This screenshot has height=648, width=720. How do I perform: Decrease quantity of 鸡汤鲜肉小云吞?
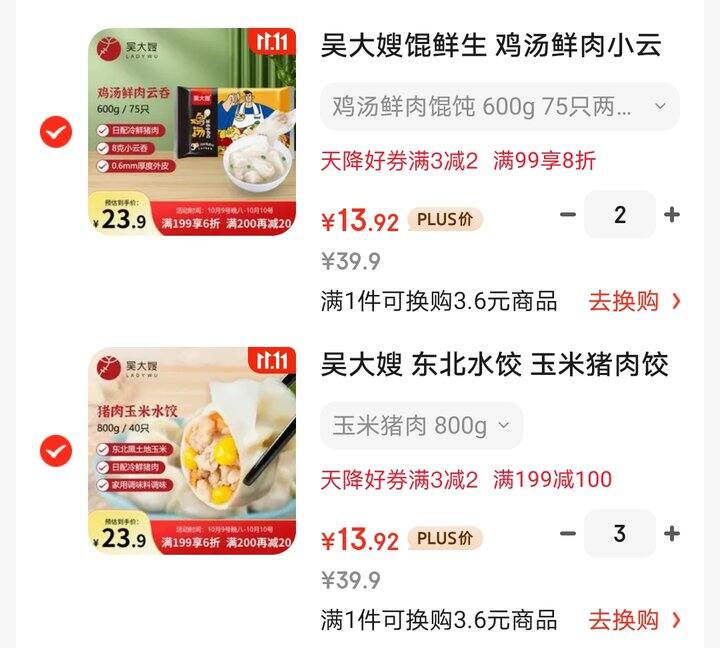tap(568, 215)
